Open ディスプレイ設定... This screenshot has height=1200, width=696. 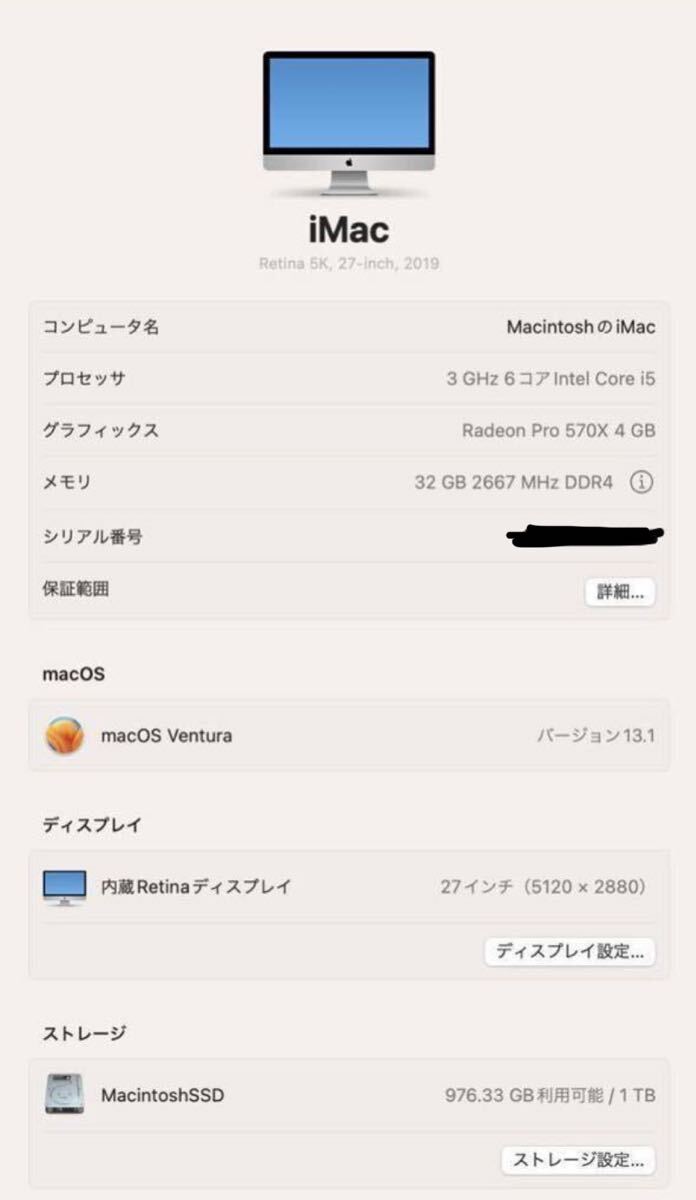coord(570,951)
